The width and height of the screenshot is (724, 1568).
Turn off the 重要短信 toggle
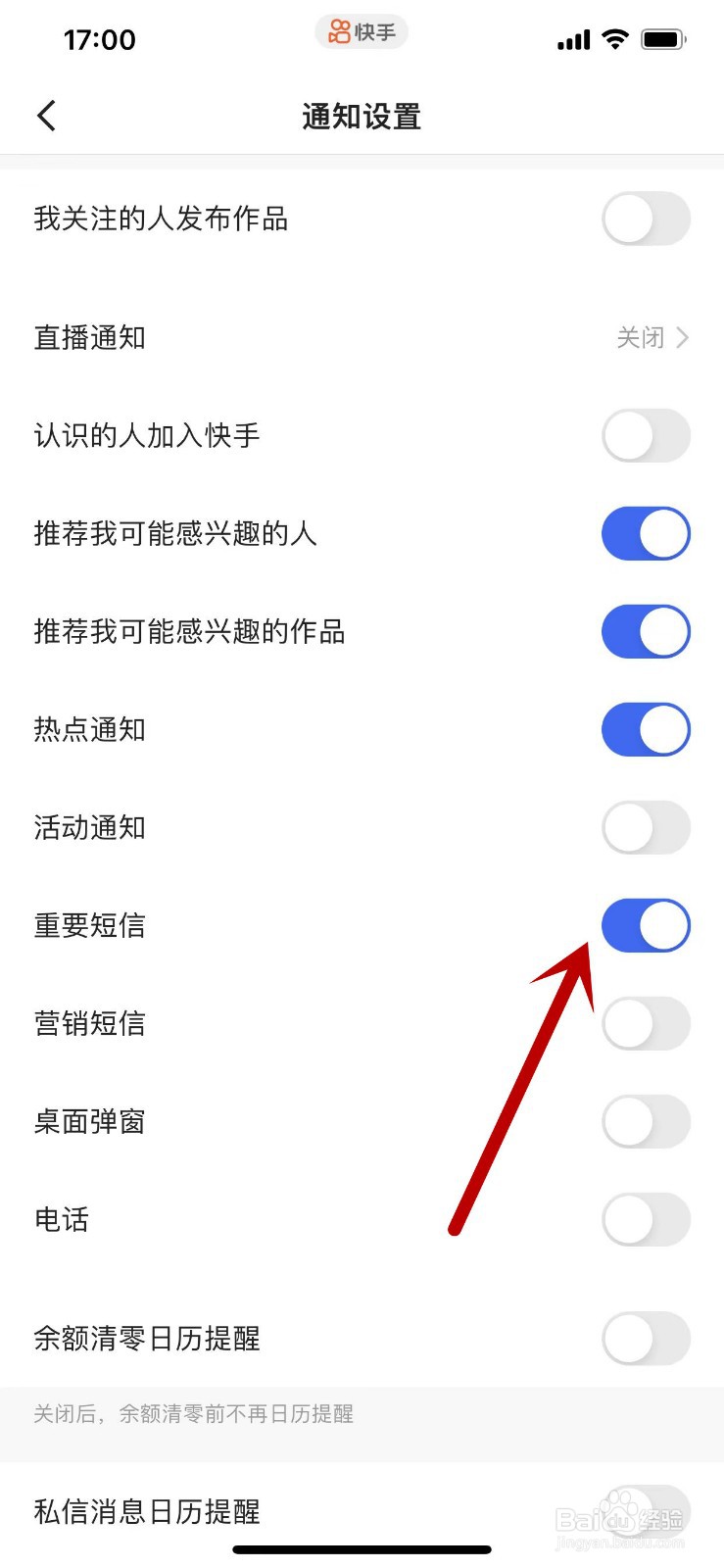click(x=646, y=925)
